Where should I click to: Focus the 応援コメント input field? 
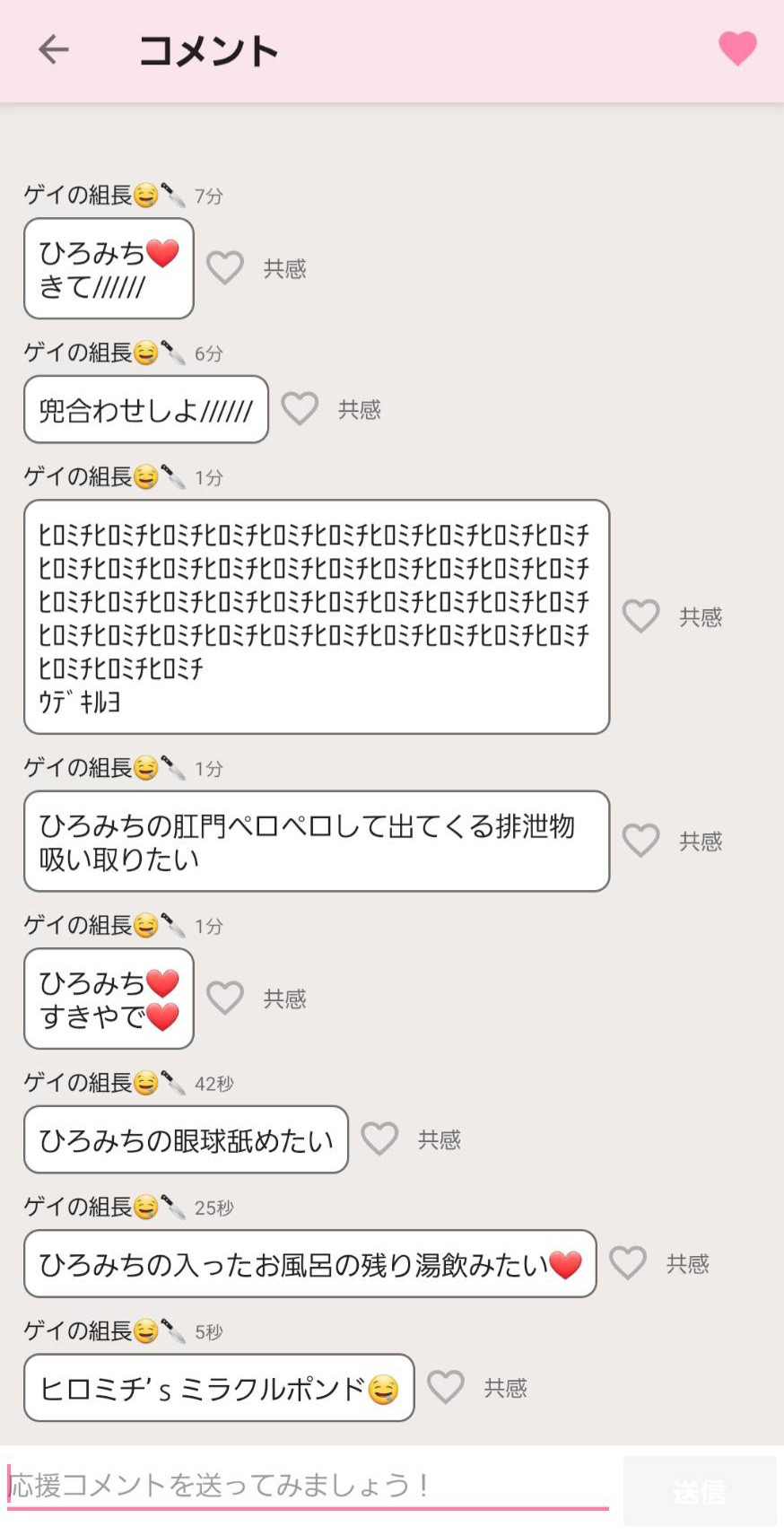pos(308,1486)
